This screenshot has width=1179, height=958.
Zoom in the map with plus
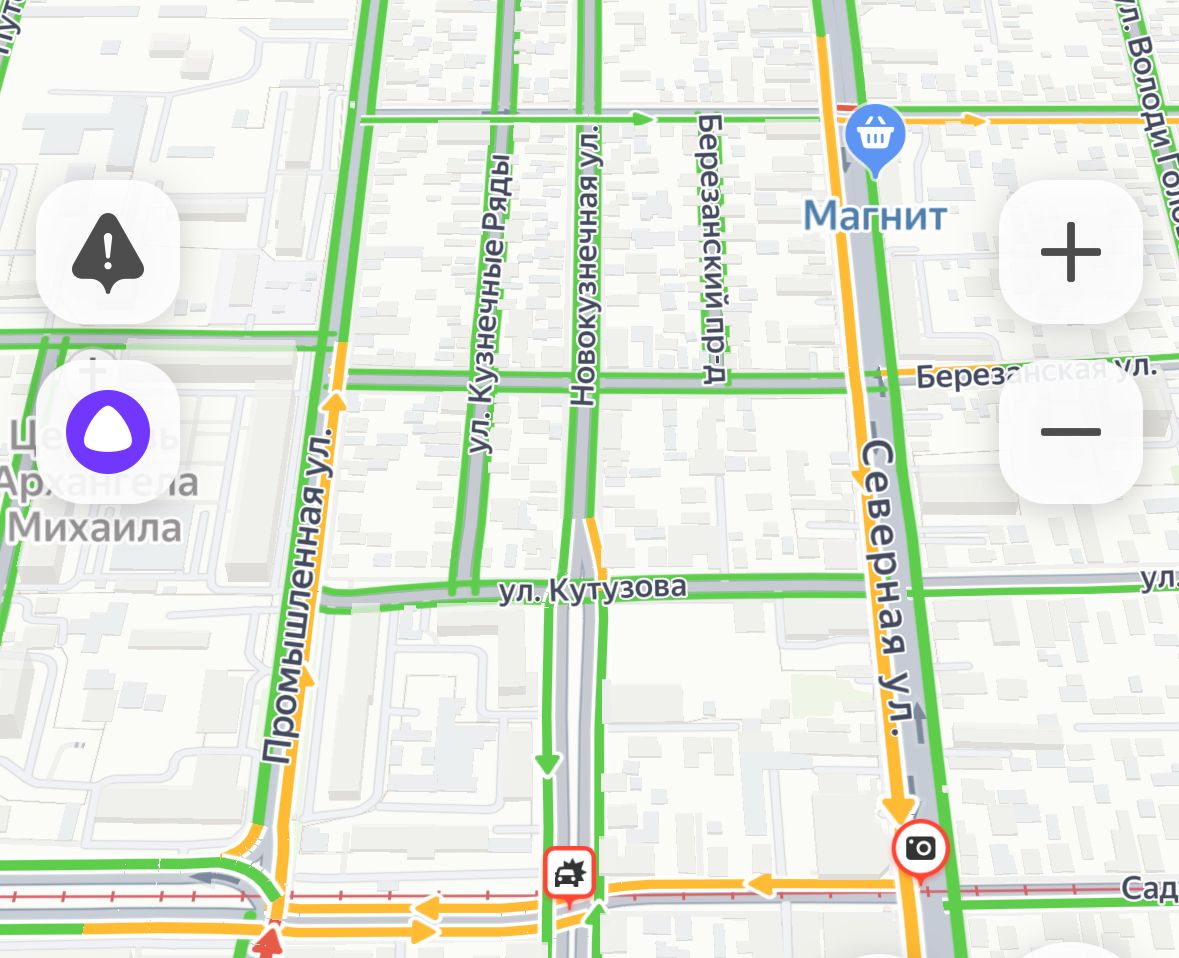coord(1070,252)
